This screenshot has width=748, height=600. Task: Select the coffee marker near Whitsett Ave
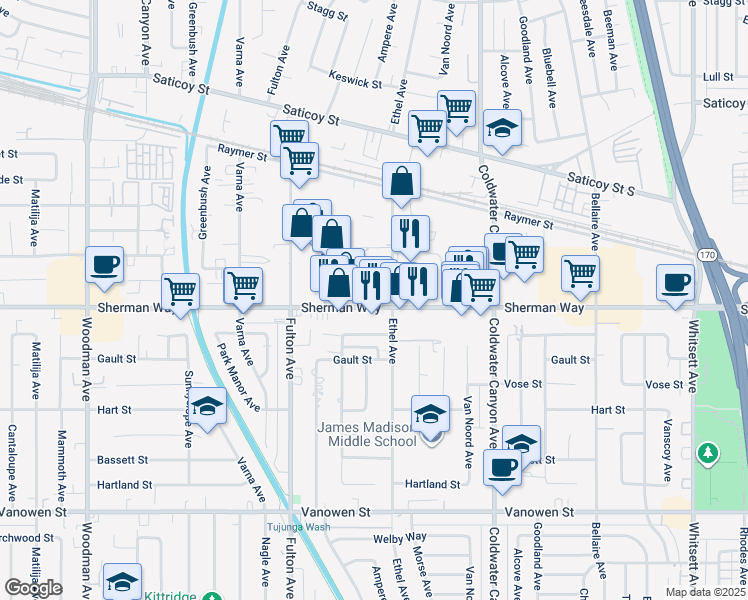coord(676,283)
